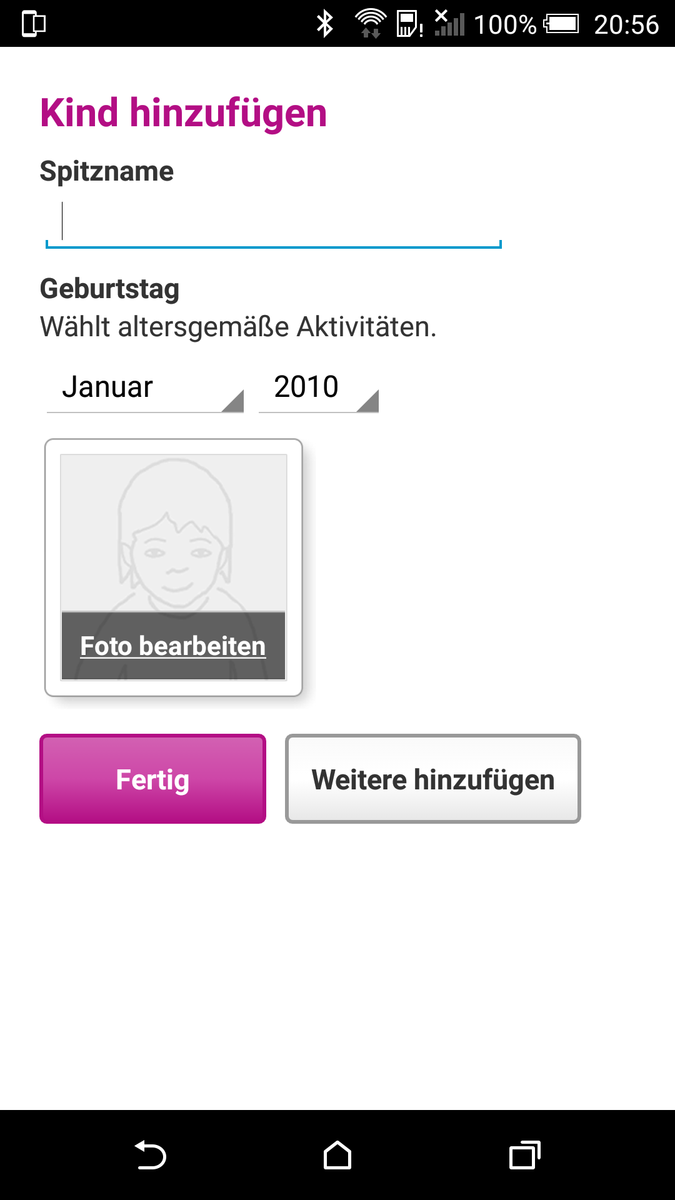Tap Weitere hinzufügen to add another child
Screen dimensions: 675x1200
click(x=432, y=779)
